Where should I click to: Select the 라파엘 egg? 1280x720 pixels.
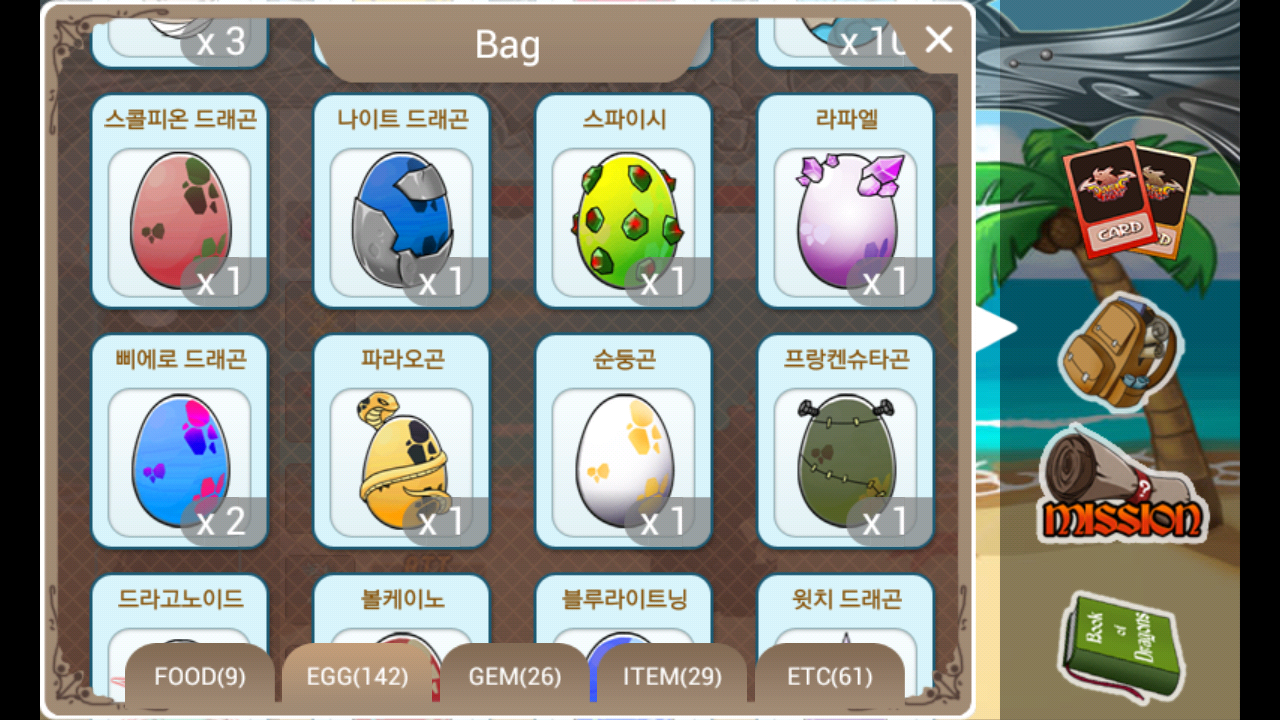point(846,220)
